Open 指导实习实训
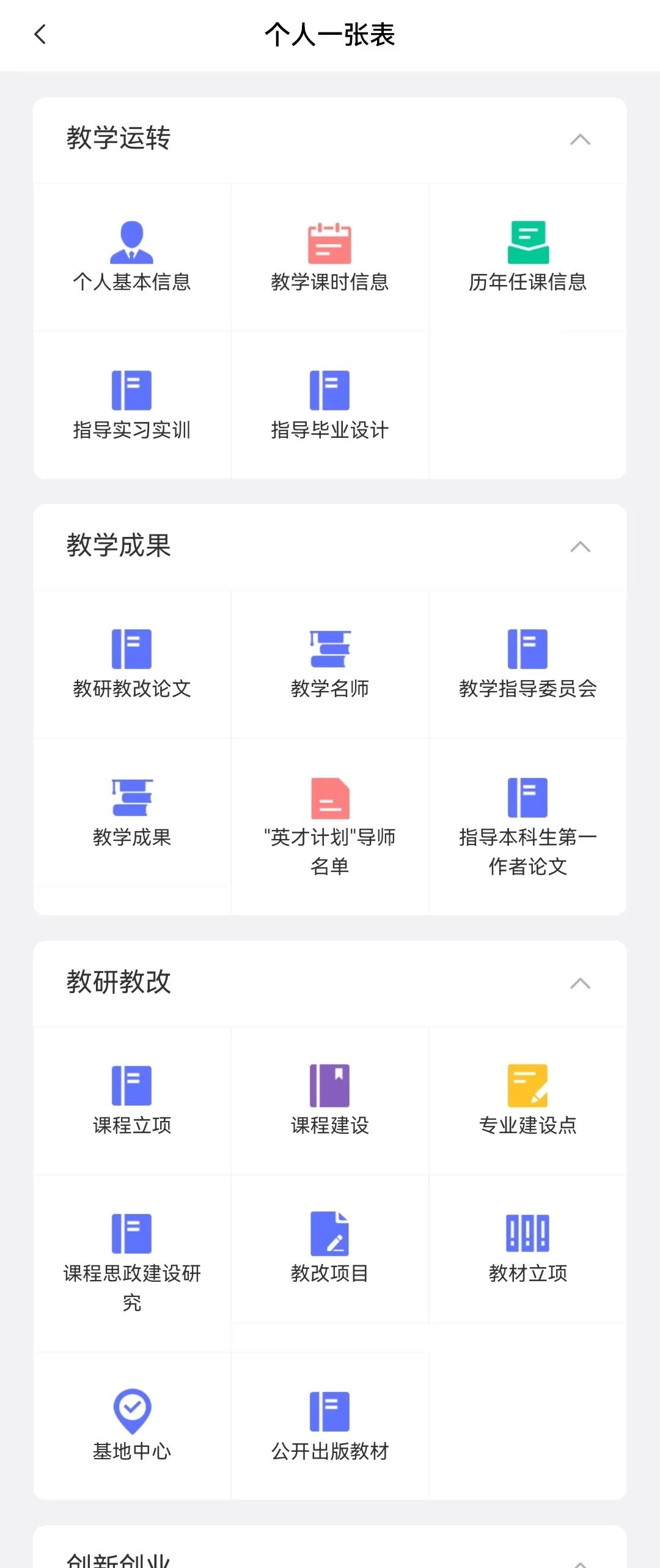This screenshot has width=660, height=1568. (x=132, y=405)
